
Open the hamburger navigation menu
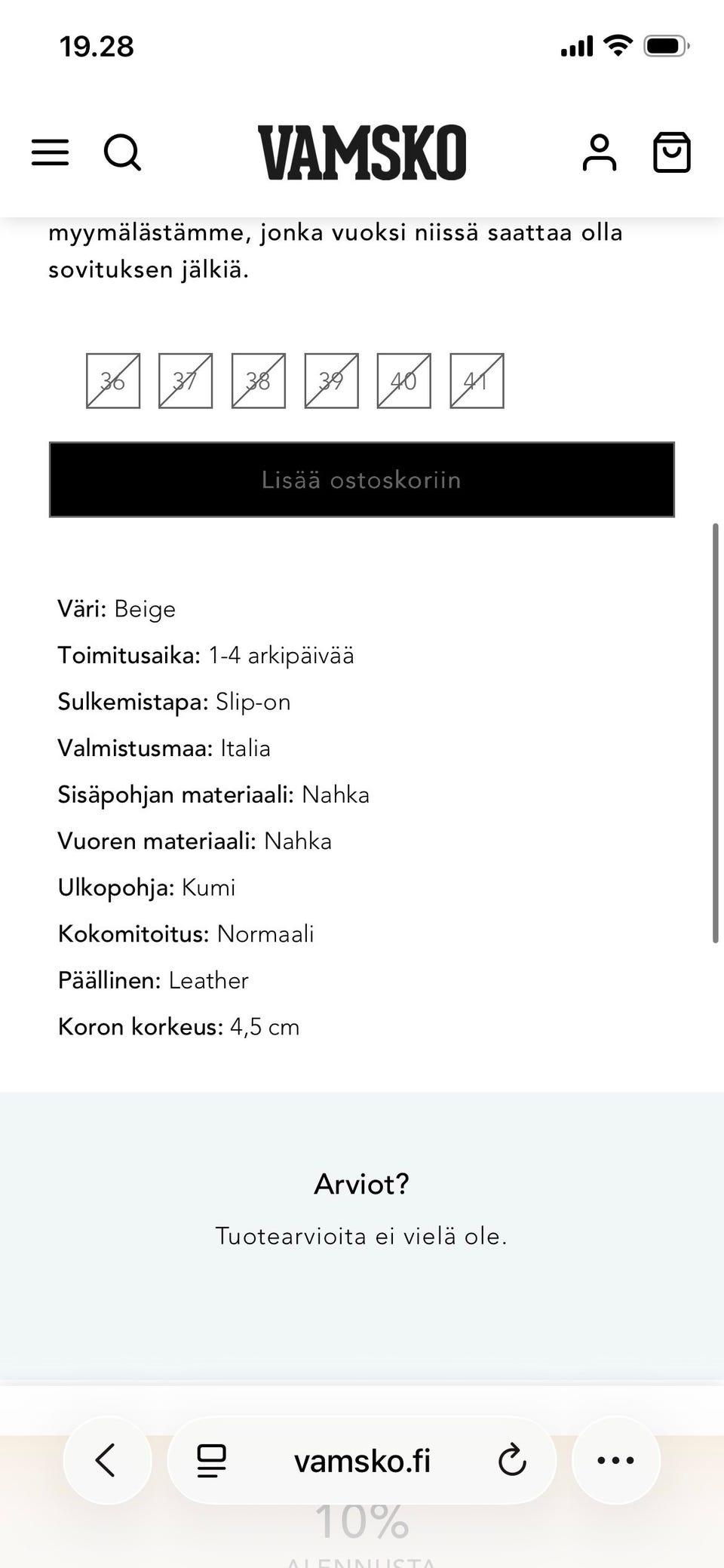[x=49, y=153]
